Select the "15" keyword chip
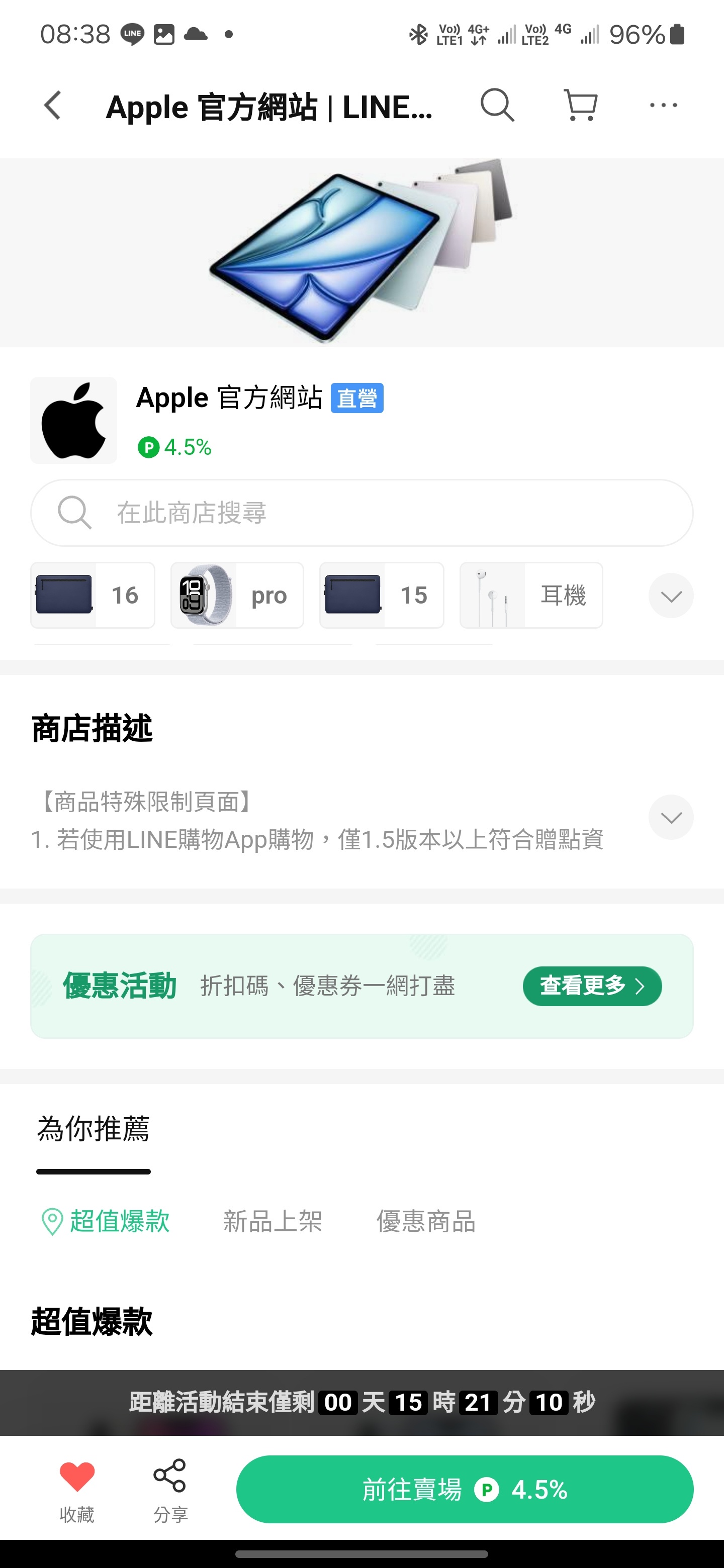This screenshot has width=724, height=1568. (x=382, y=596)
